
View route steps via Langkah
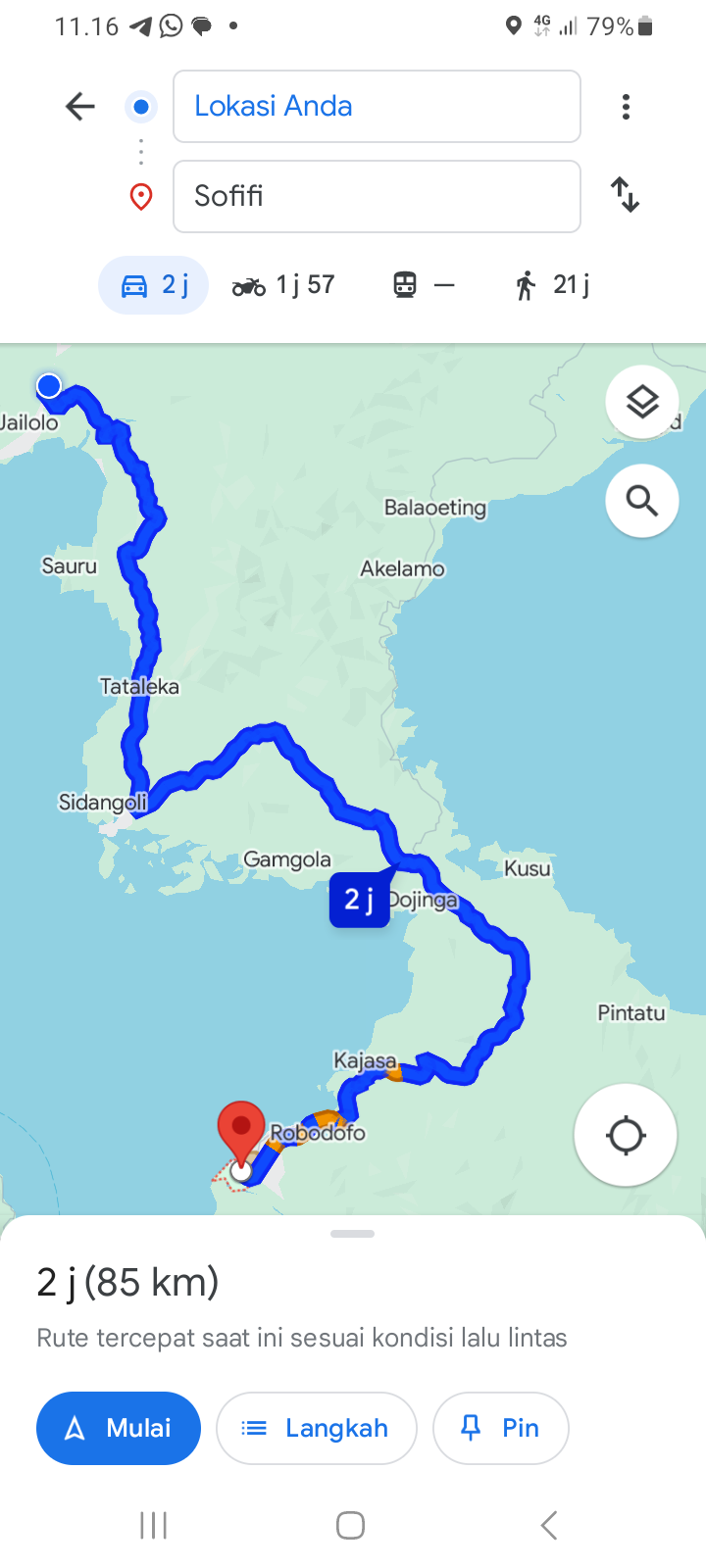pyautogui.click(x=317, y=1428)
